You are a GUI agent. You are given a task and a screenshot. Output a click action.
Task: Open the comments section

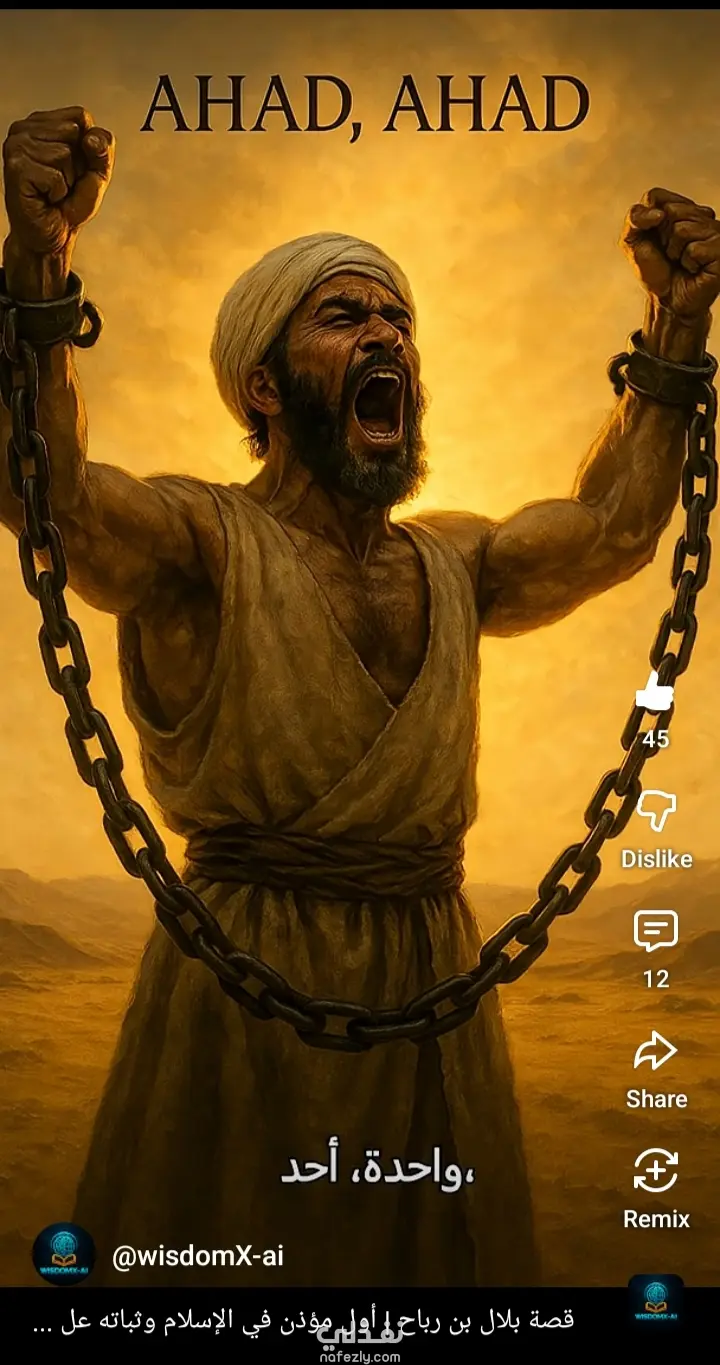[656, 932]
